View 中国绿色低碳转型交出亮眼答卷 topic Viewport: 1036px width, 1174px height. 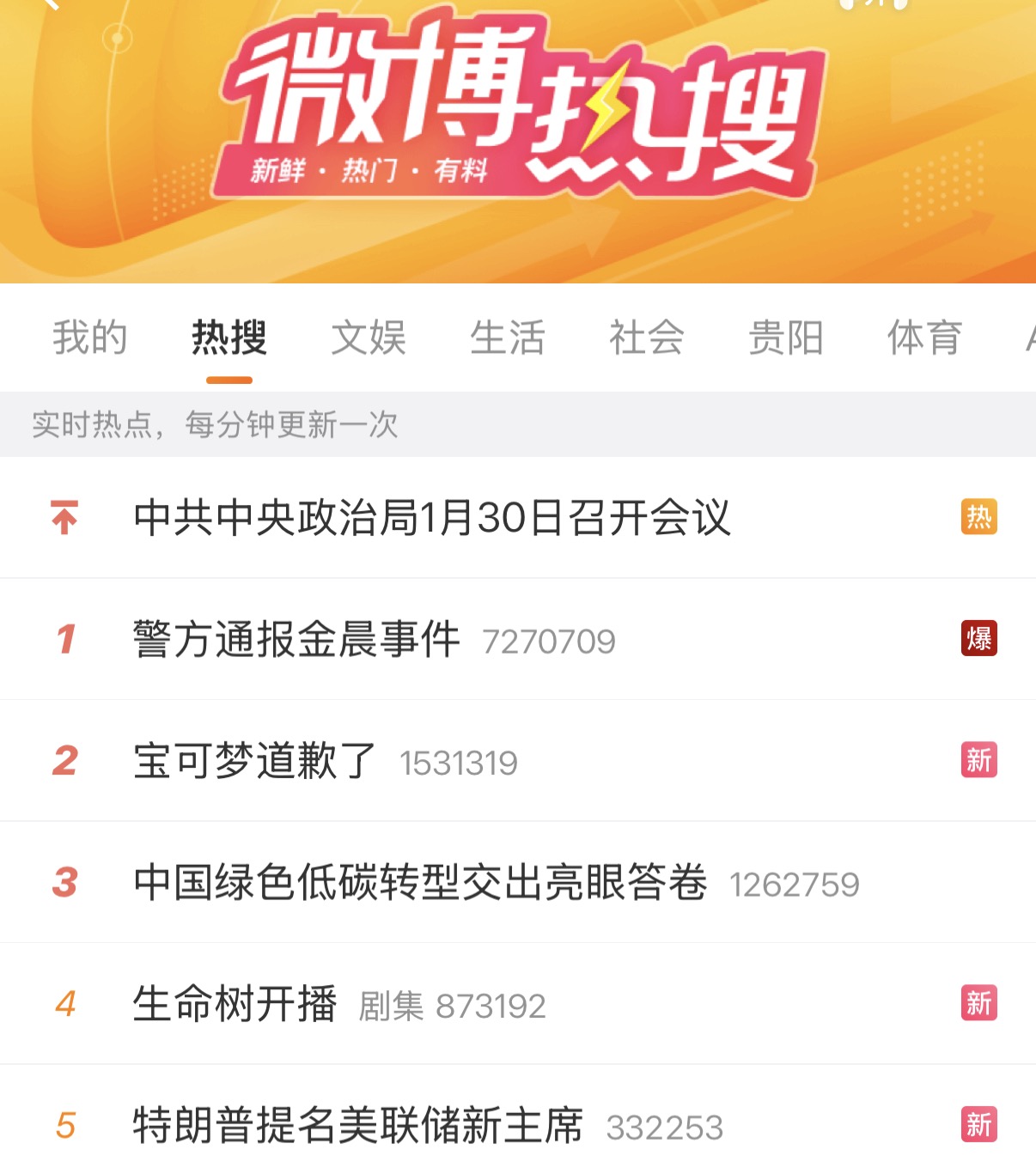coord(420,883)
